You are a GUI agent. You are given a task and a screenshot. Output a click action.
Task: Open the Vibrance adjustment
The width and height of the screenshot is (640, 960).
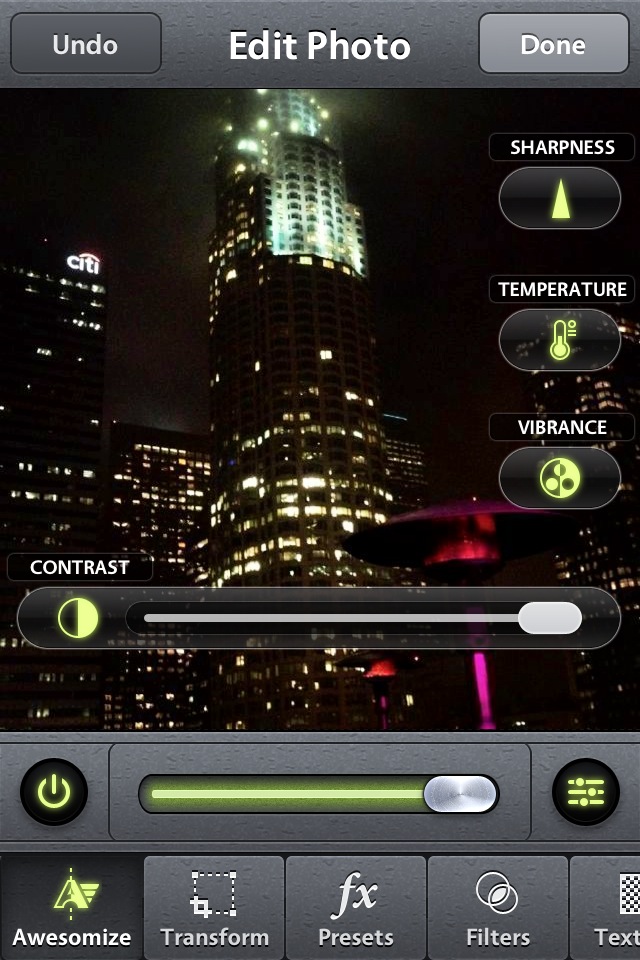(x=560, y=478)
